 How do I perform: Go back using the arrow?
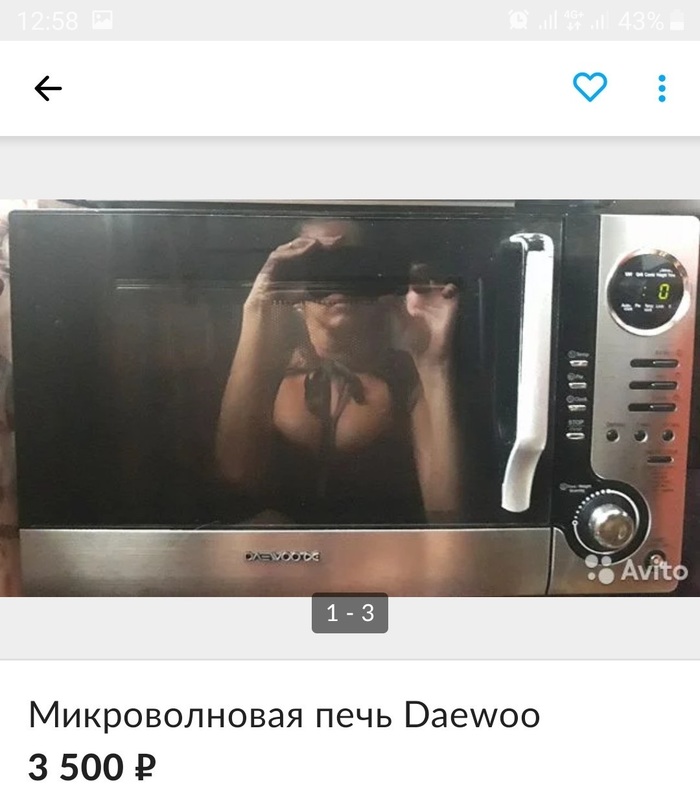[48, 89]
